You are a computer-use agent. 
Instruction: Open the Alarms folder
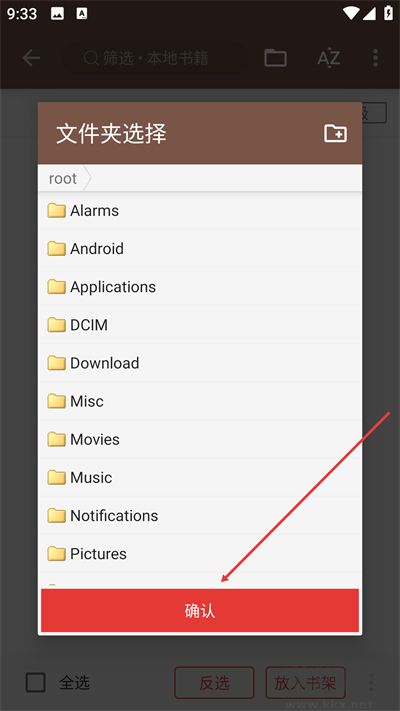(x=200, y=210)
